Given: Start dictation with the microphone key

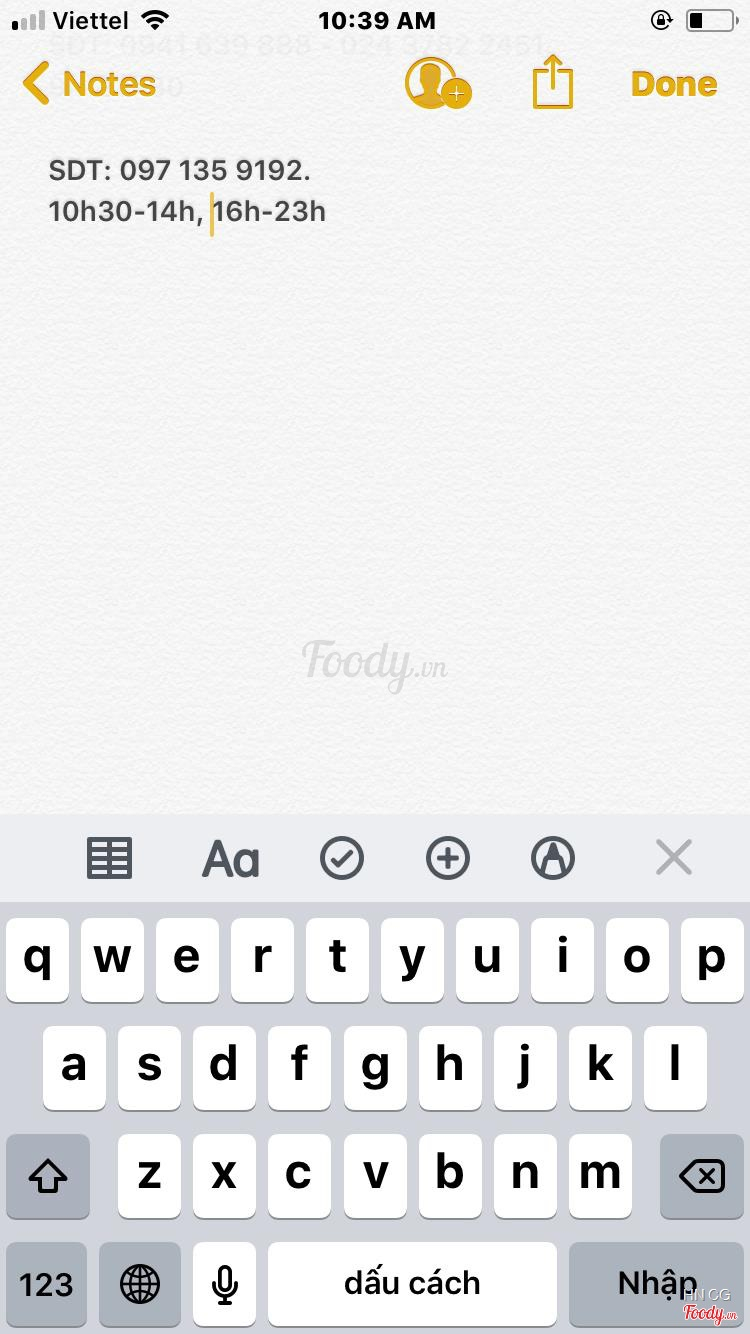Looking at the screenshot, I should (225, 1284).
